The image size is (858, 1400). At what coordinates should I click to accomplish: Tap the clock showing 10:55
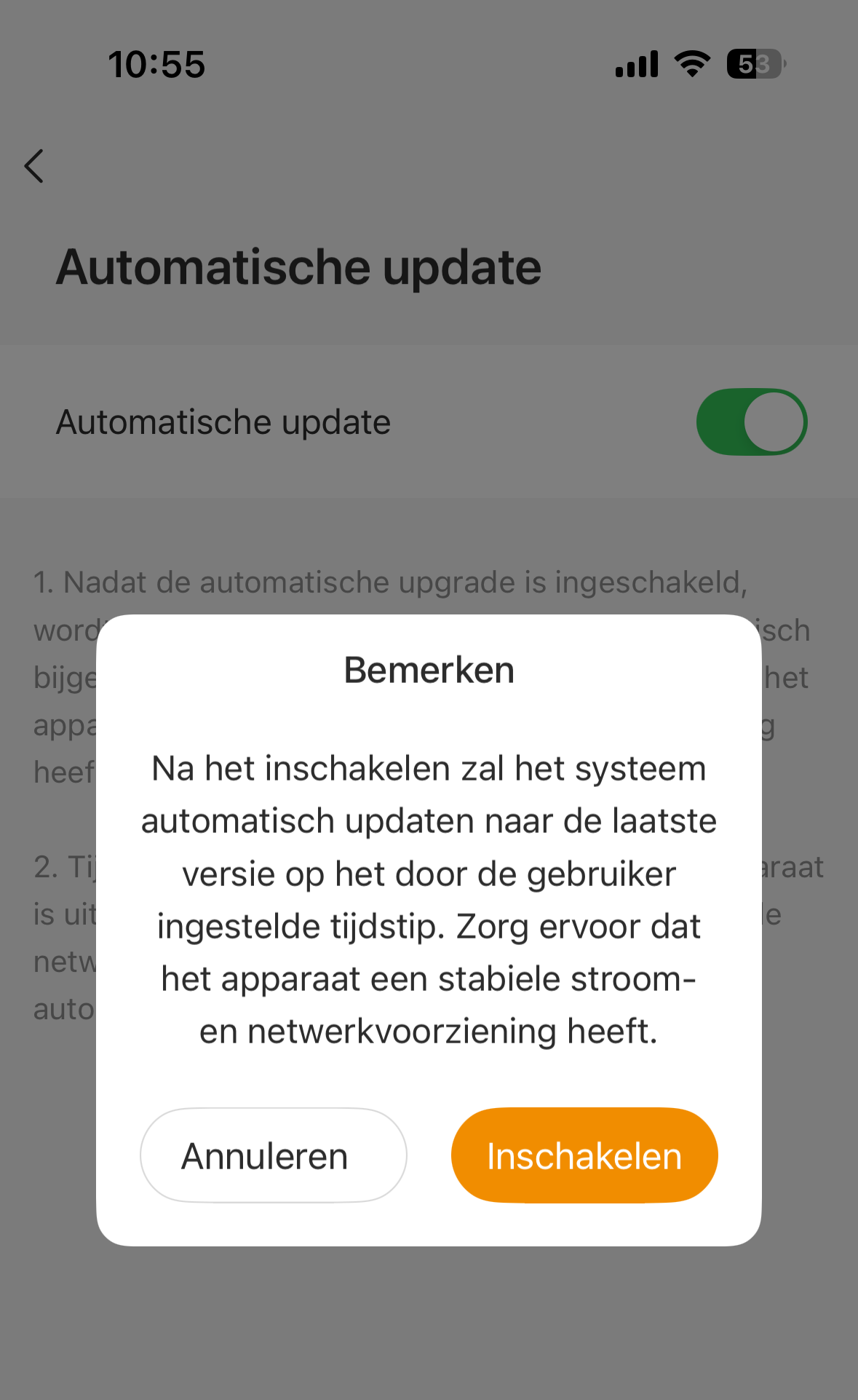pos(155,64)
